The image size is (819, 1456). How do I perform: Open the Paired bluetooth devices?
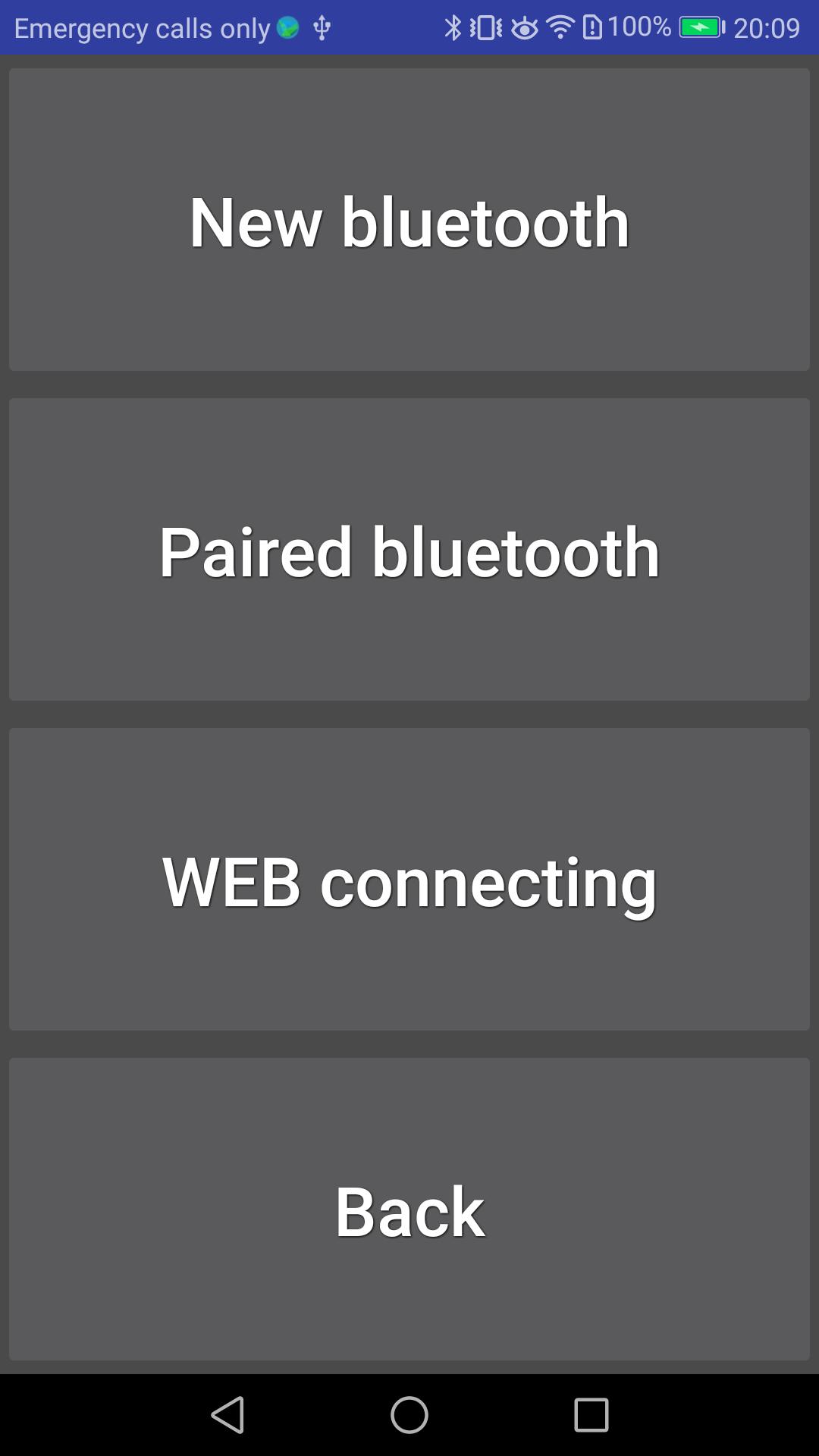pyautogui.click(x=409, y=550)
